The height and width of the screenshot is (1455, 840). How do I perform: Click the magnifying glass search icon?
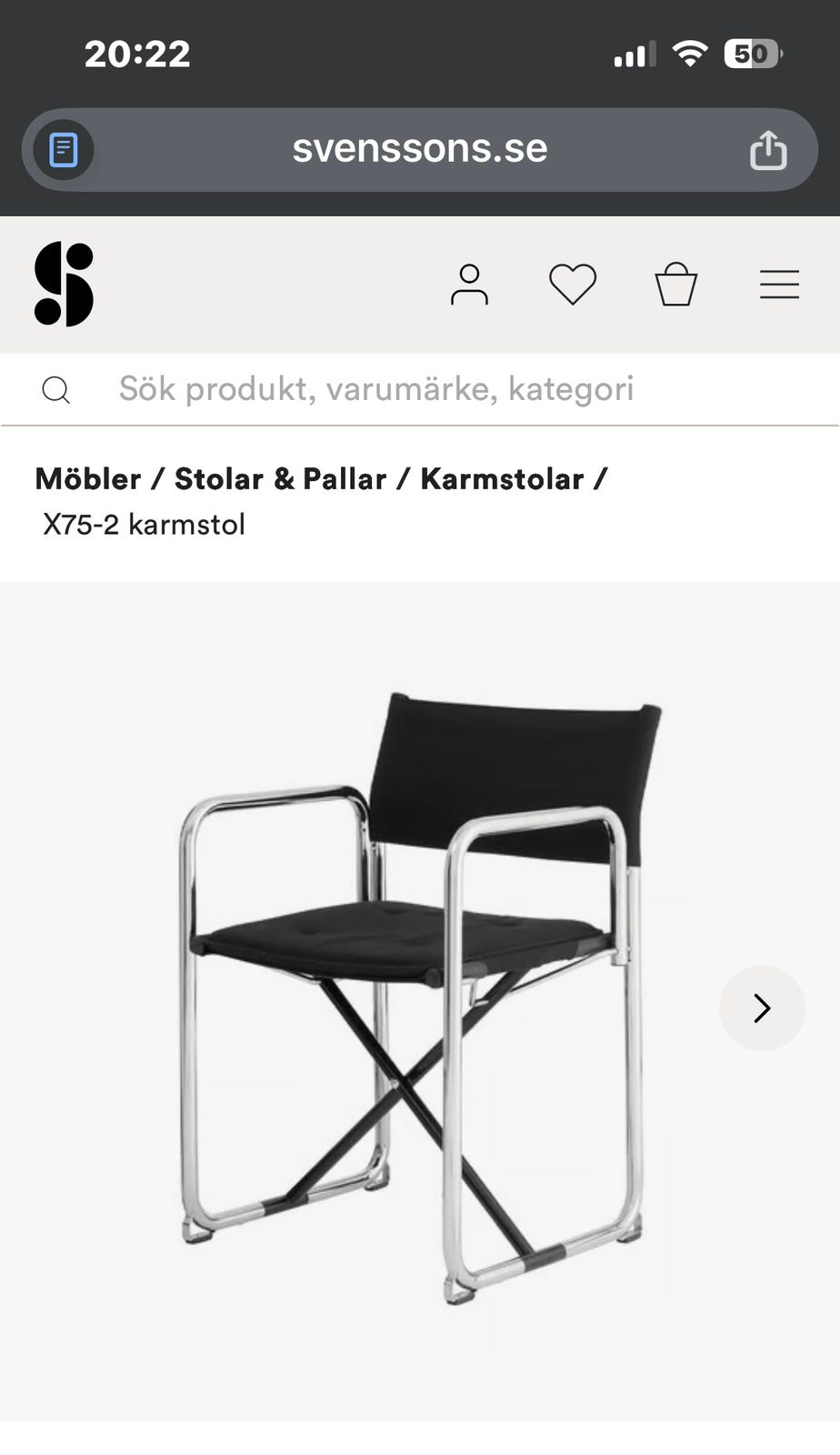click(56, 389)
